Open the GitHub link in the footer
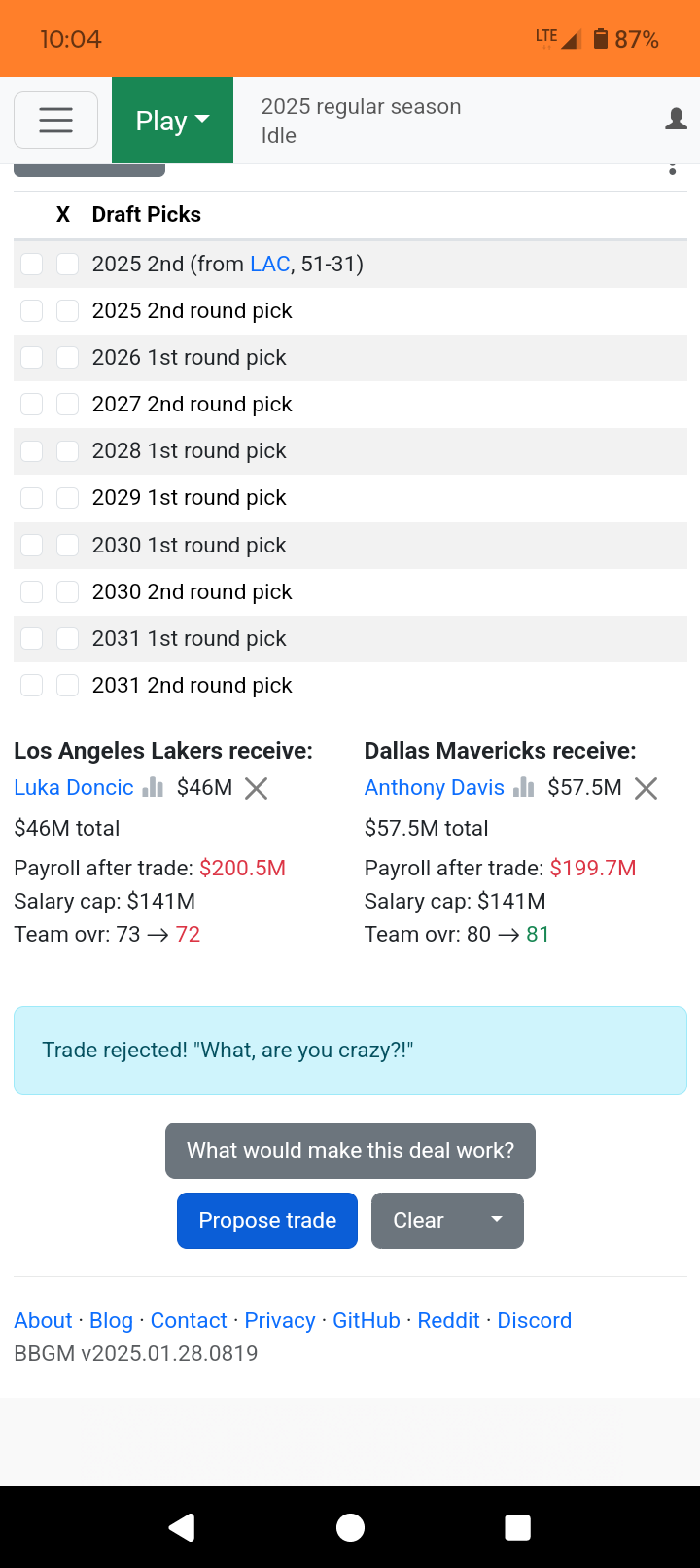 pyautogui.click(x=367, y=1321)
